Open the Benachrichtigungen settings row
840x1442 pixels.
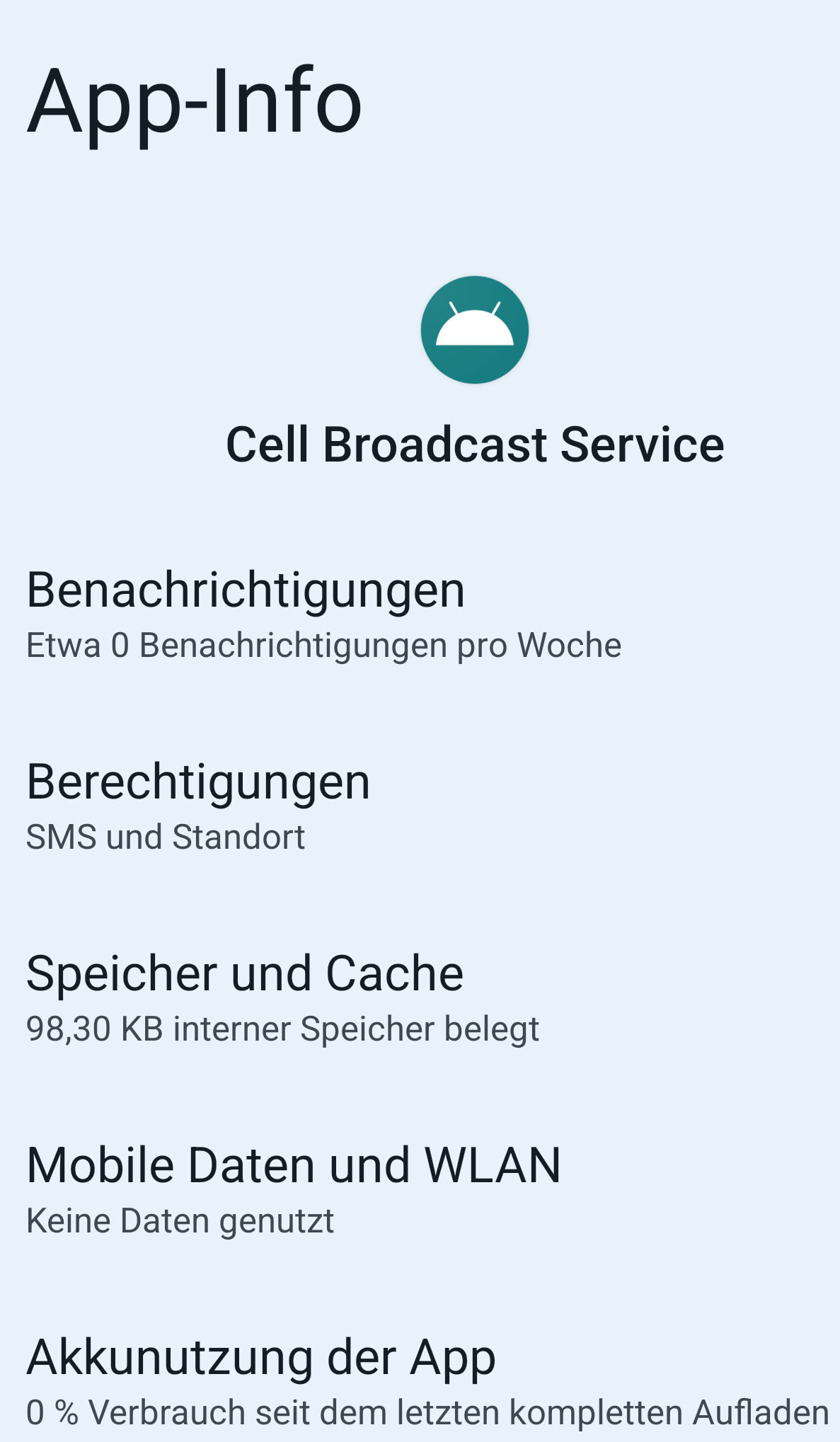420,615
